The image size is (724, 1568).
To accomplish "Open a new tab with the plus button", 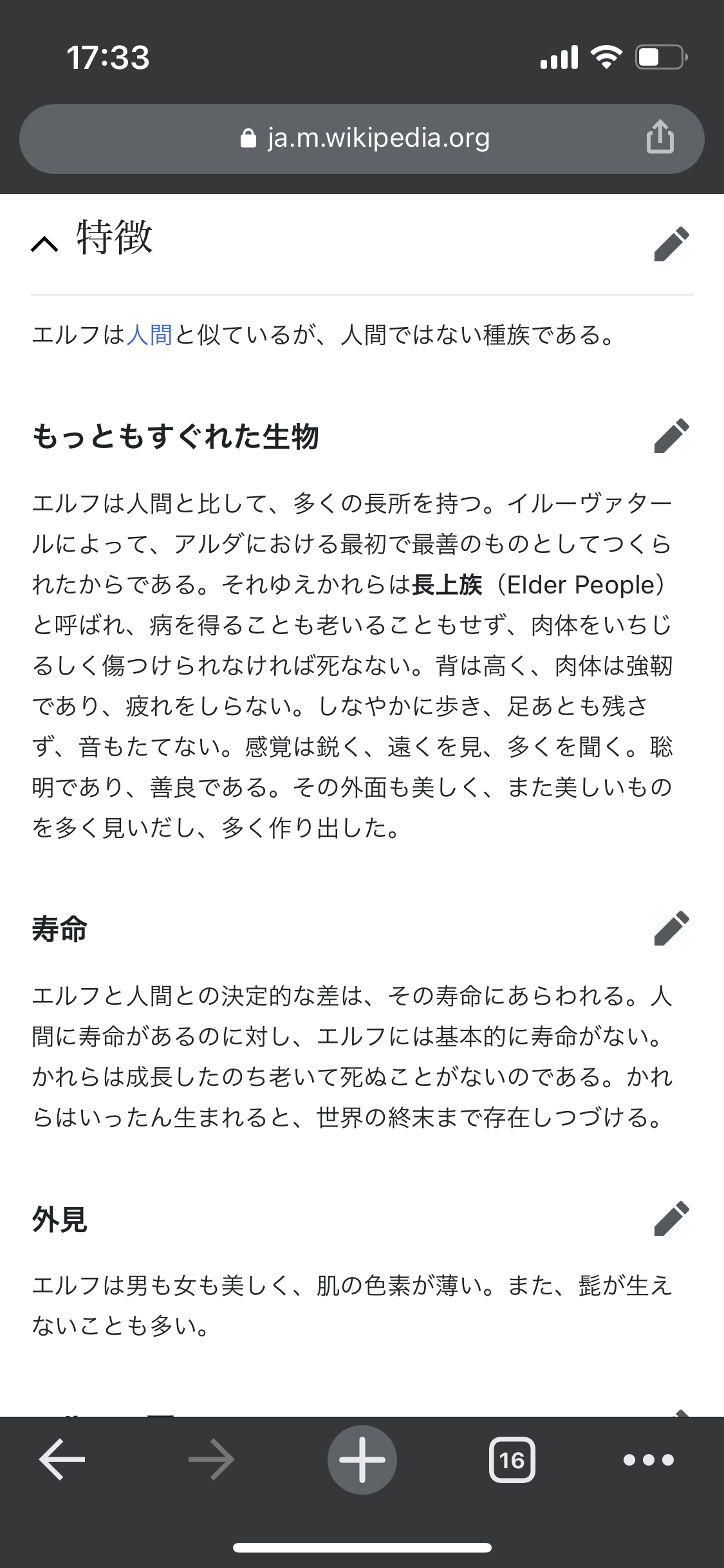I will (362, 1459).
